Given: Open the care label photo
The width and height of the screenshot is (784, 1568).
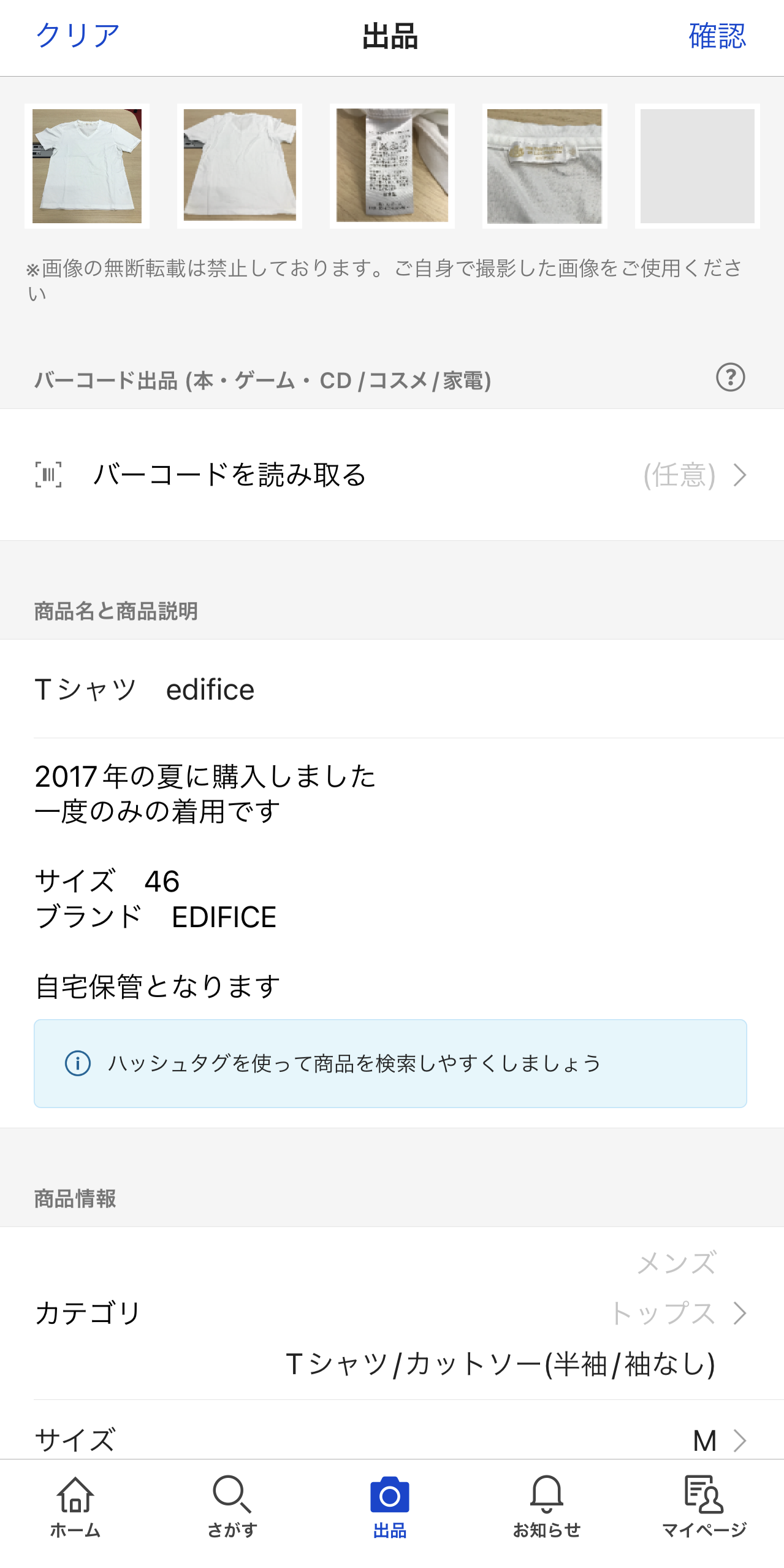Looking at the screenshot, I should point(392,166).
